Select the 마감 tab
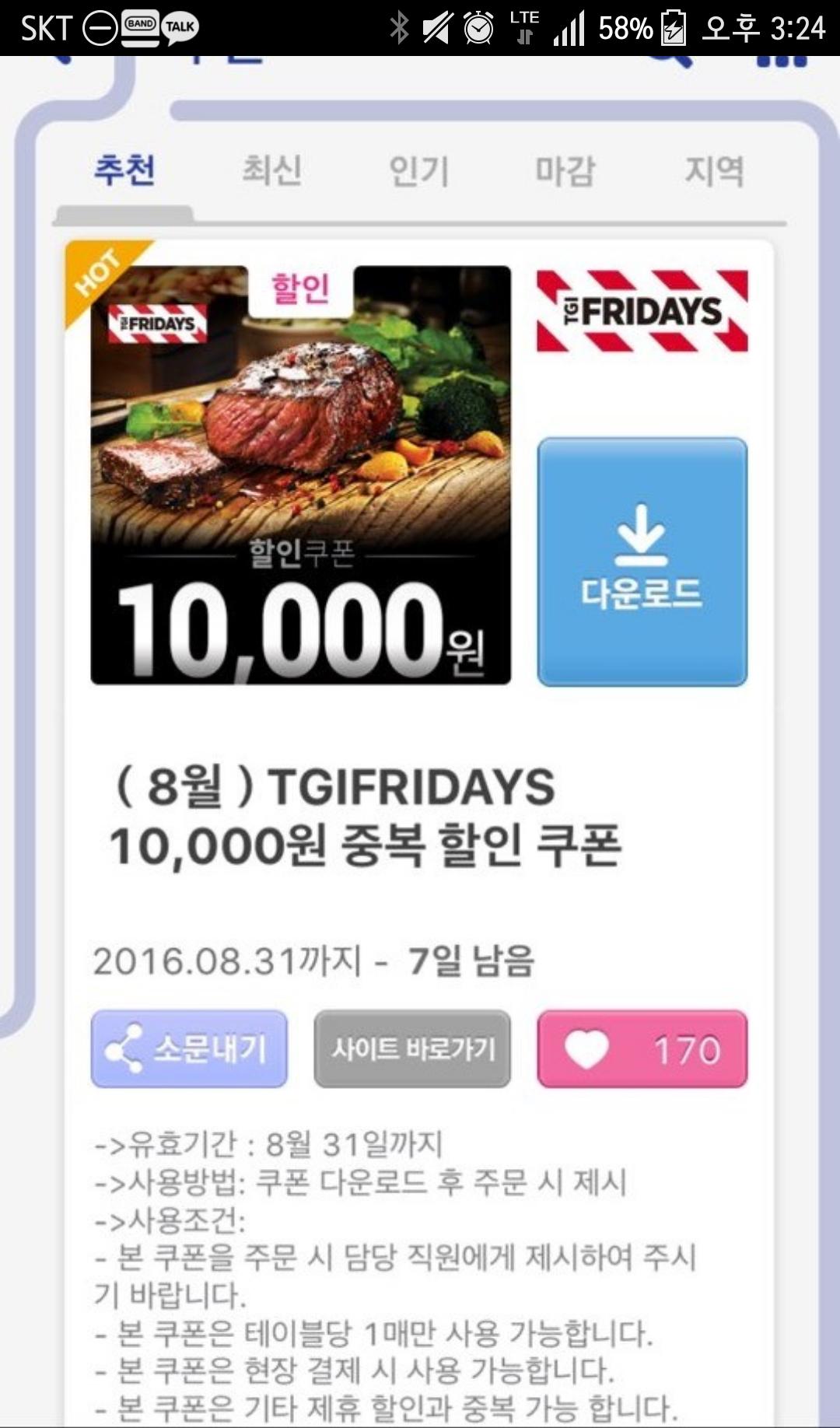 tap(565, 170)
